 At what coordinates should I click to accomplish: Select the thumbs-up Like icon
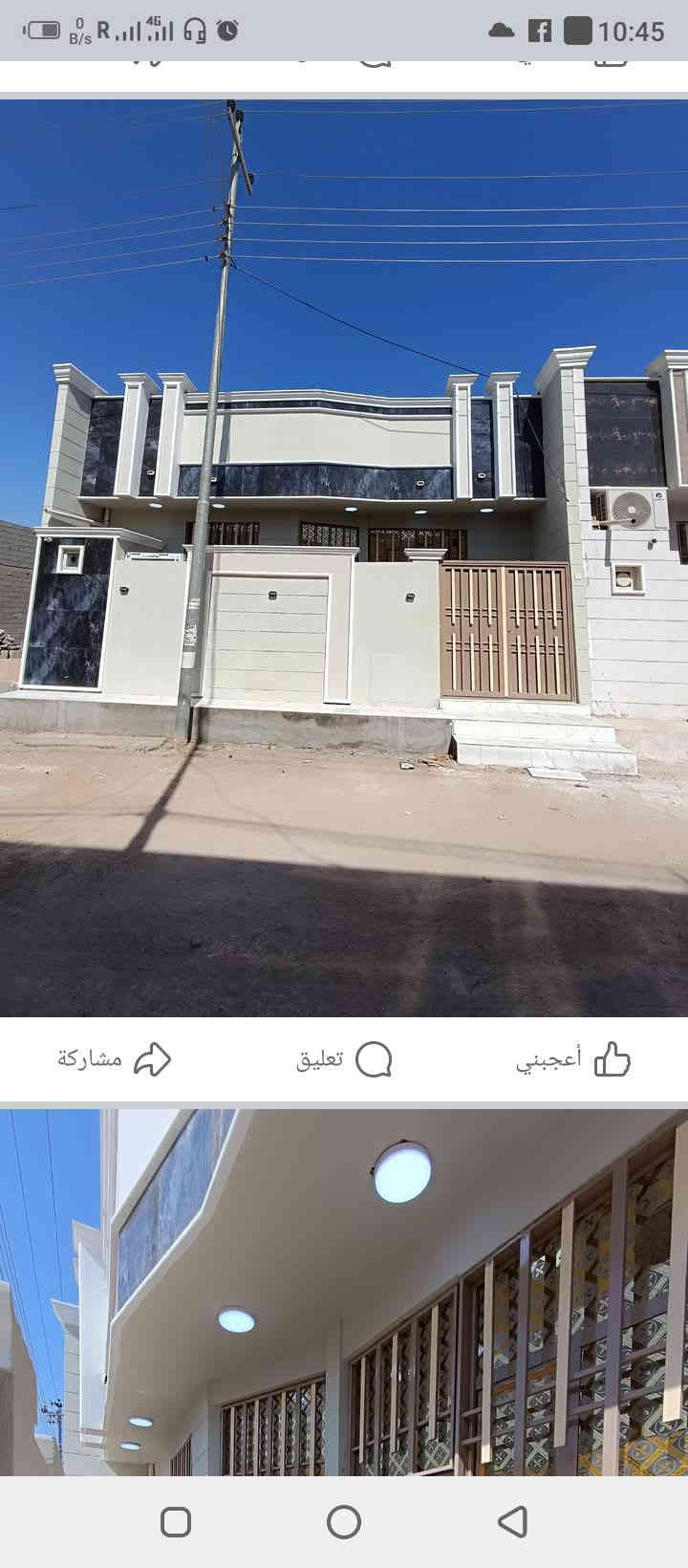click(614, 1056)
